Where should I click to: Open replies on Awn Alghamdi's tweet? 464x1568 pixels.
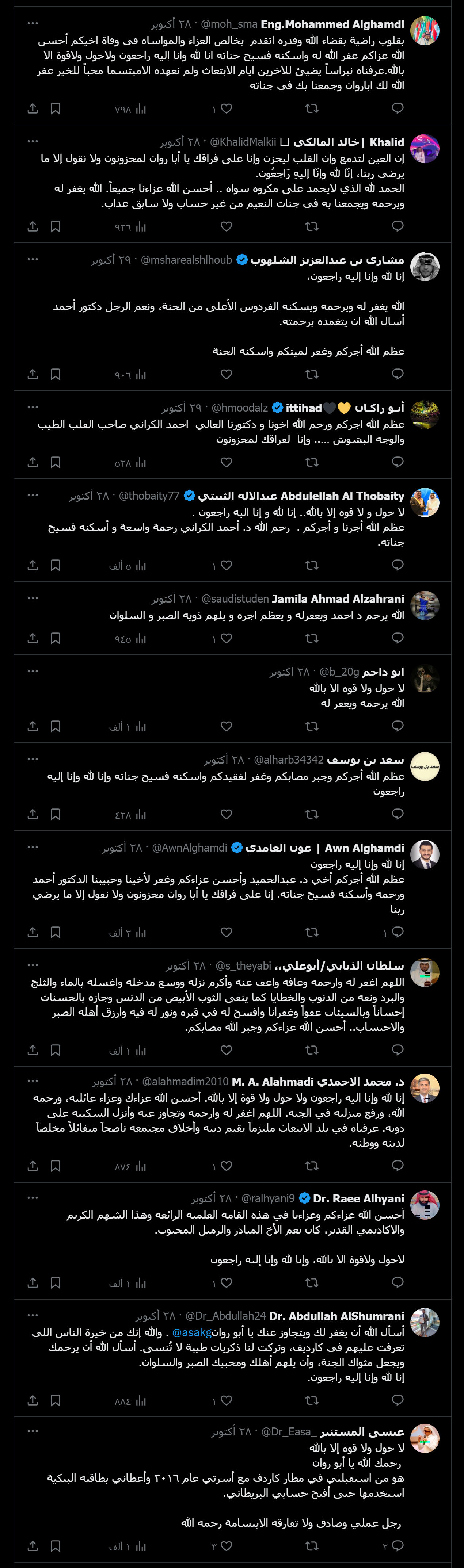point(397,932)
